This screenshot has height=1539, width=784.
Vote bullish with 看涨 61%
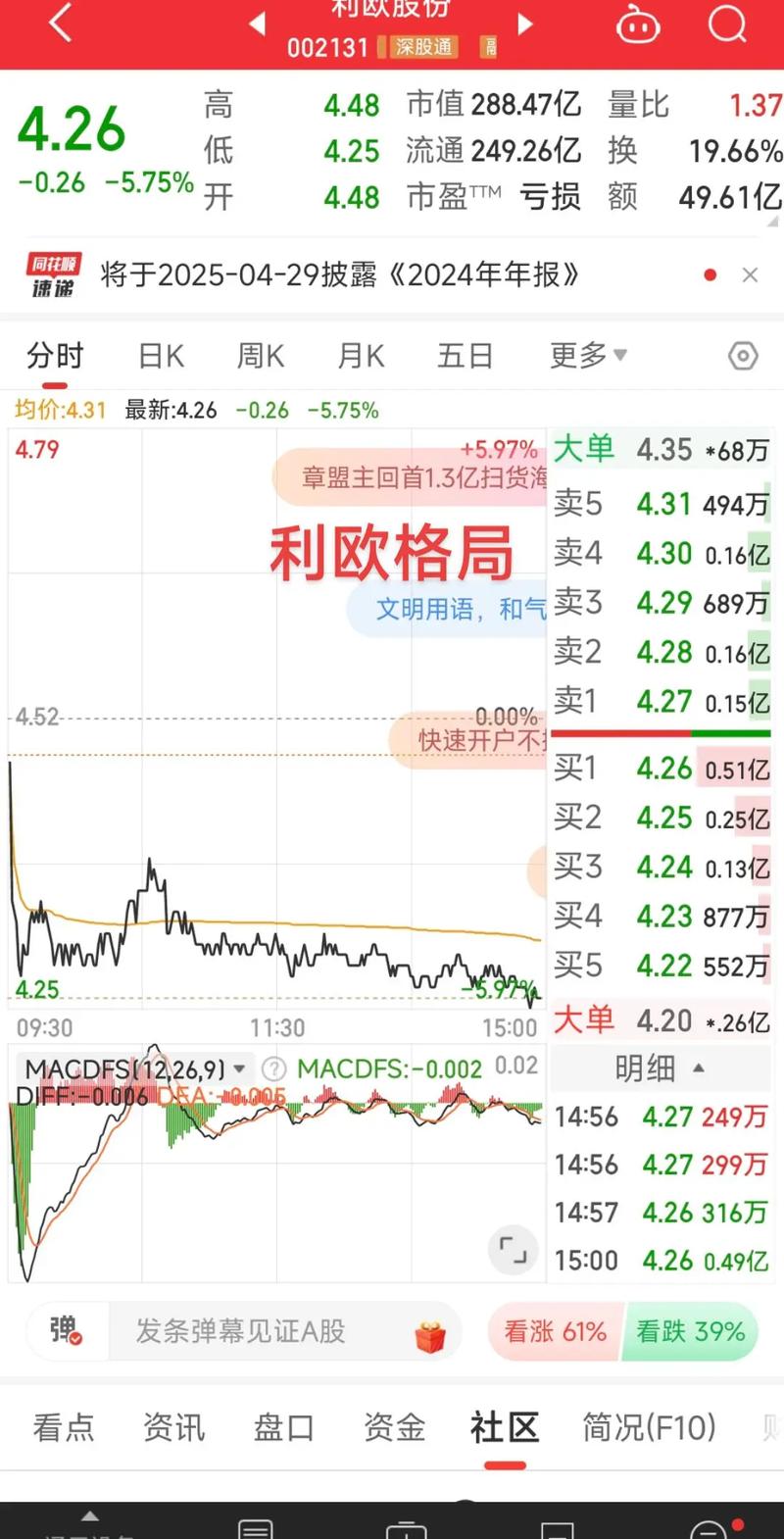pos(555,1332)
